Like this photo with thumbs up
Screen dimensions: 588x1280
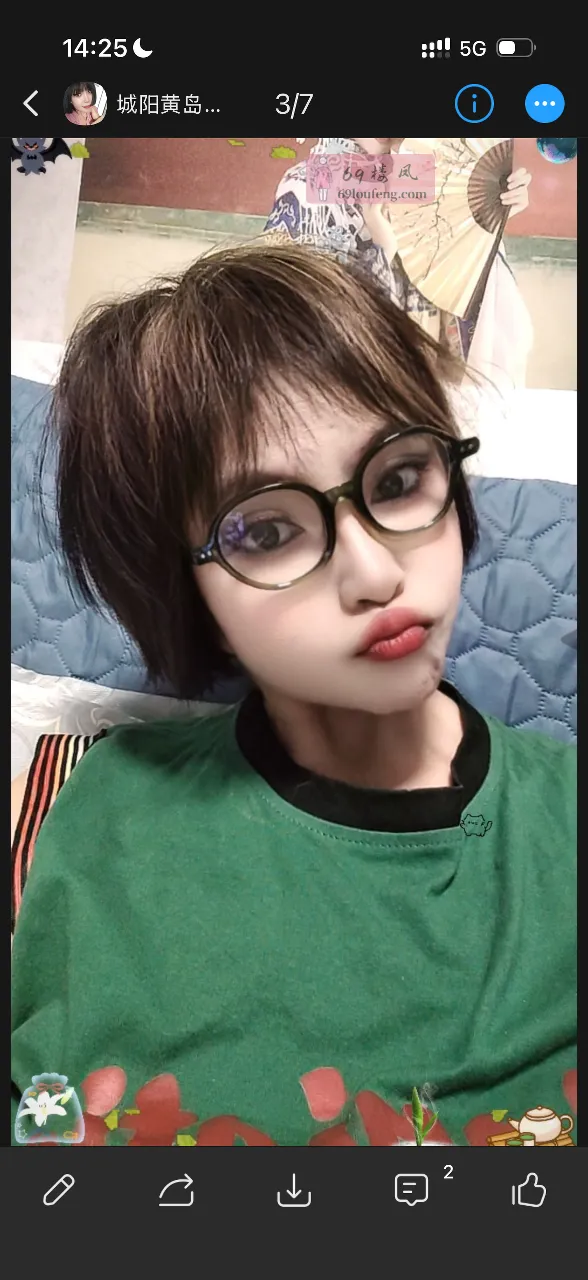coord(529,1189)
